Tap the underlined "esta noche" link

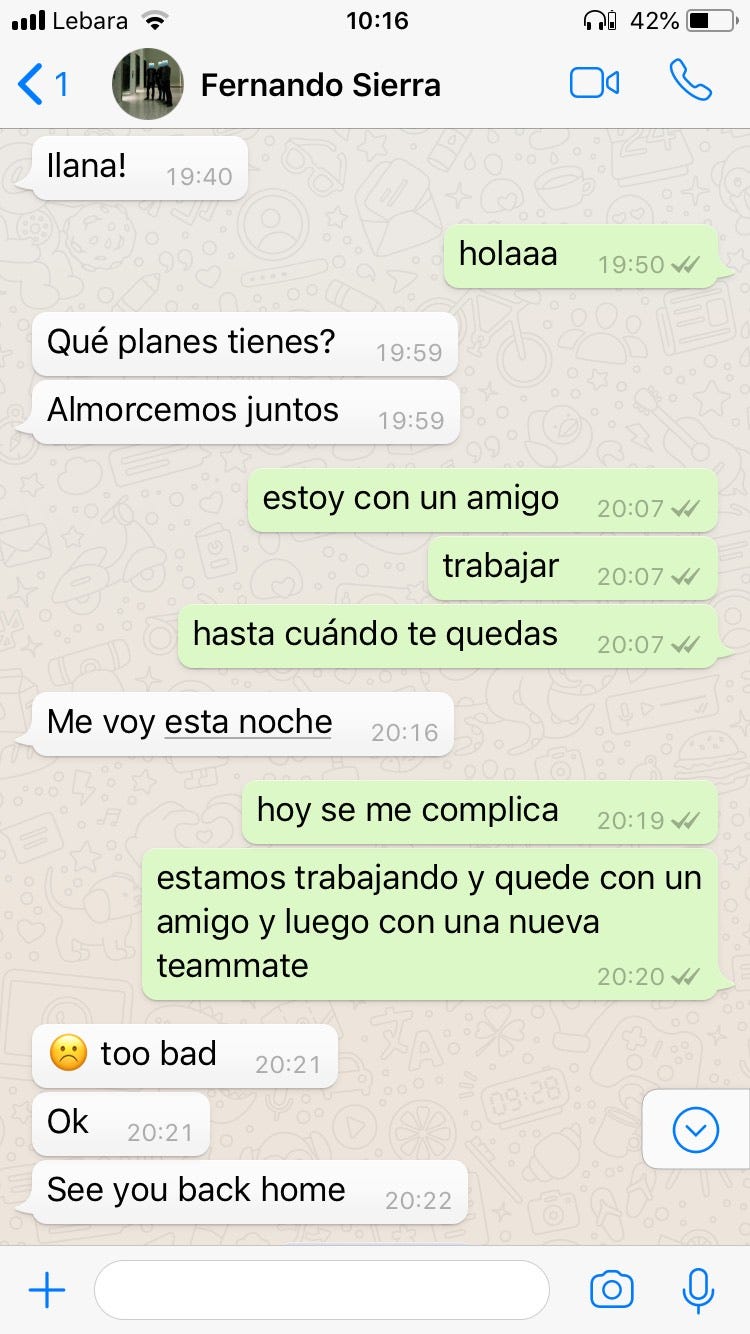pos(248,722)
